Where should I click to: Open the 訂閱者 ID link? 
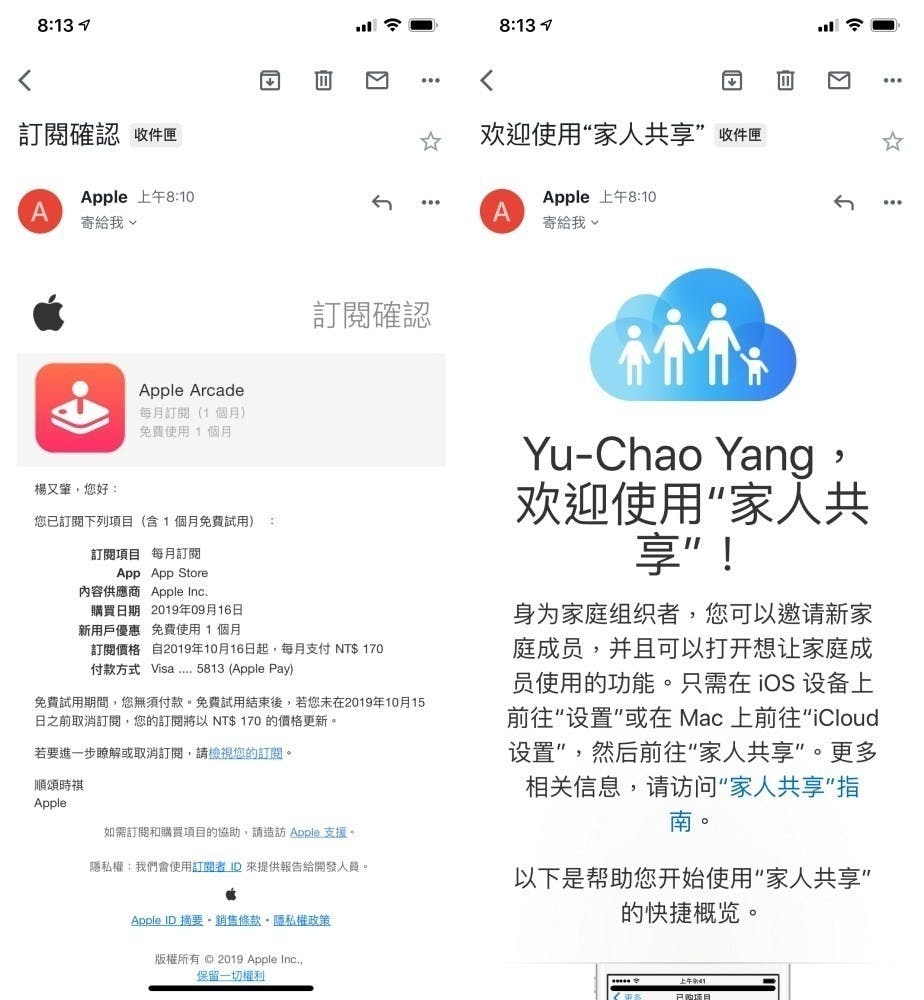coord(217,867)
